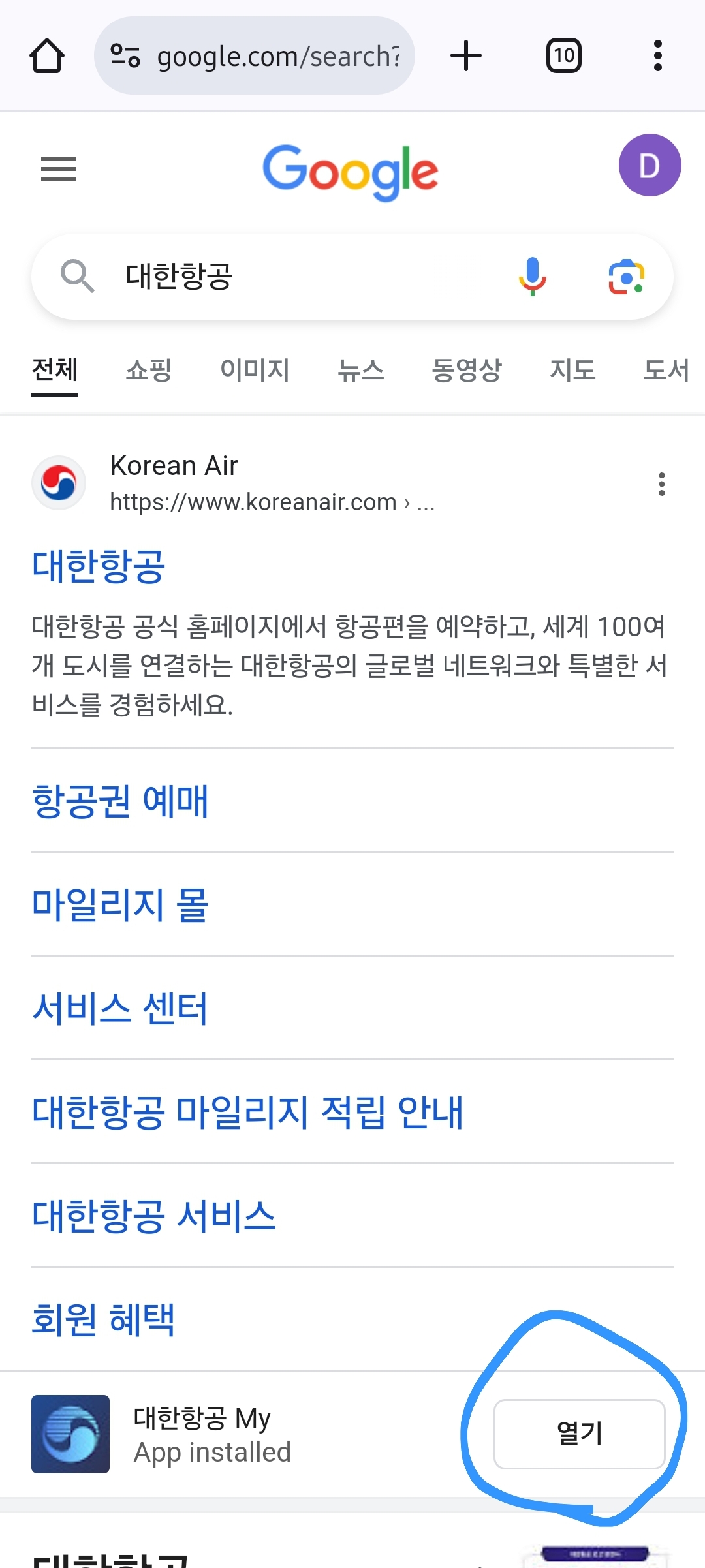
Task: Switch to the 뉴스 tab
Action: 360,370
